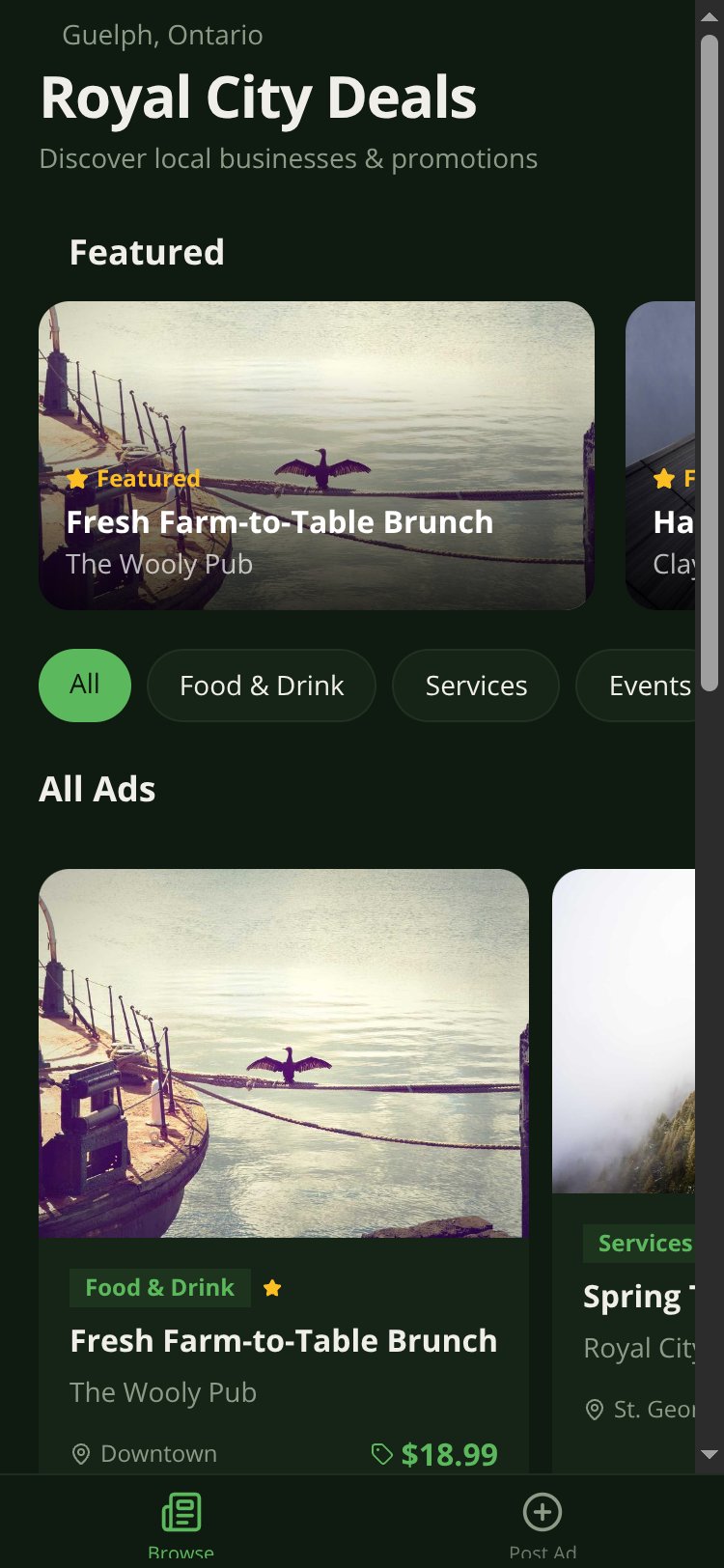Open the featured Fresh Farm-to-Table Brunch banner
This screenshot has height=1568, width=724.
317,456
